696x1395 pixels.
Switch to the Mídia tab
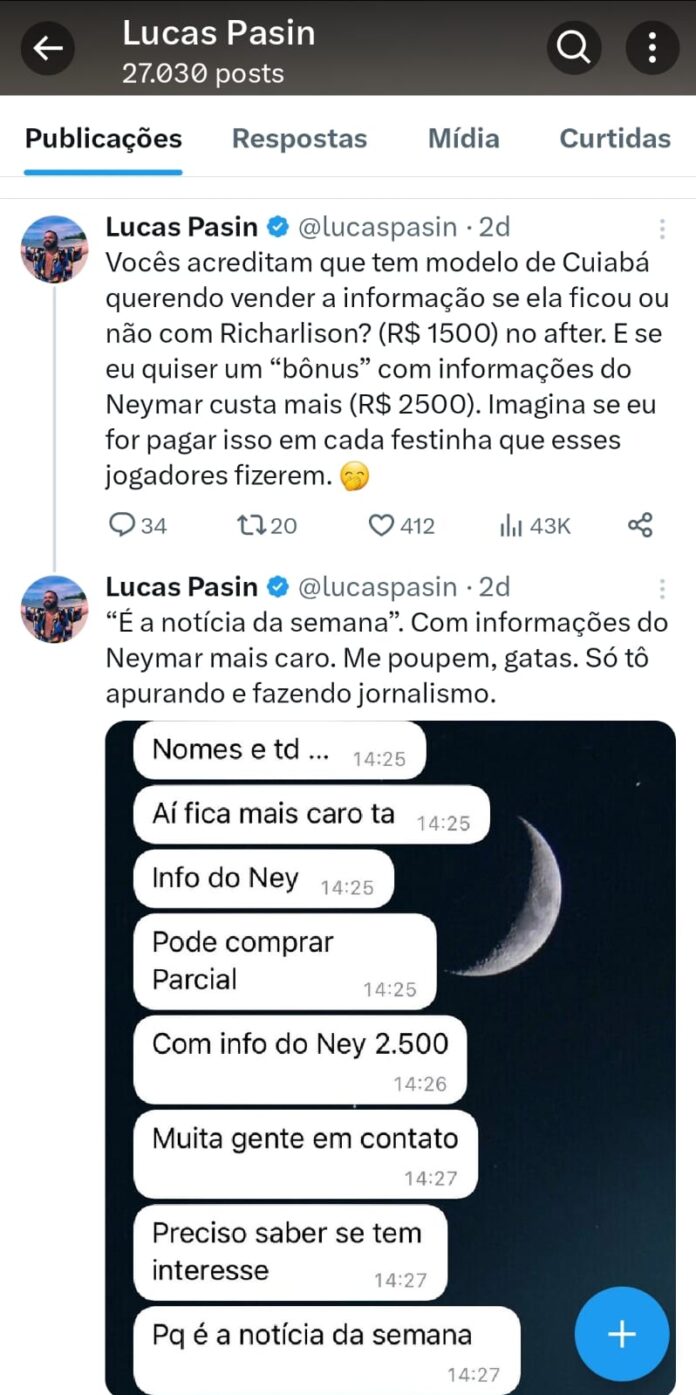click(463, 138)
